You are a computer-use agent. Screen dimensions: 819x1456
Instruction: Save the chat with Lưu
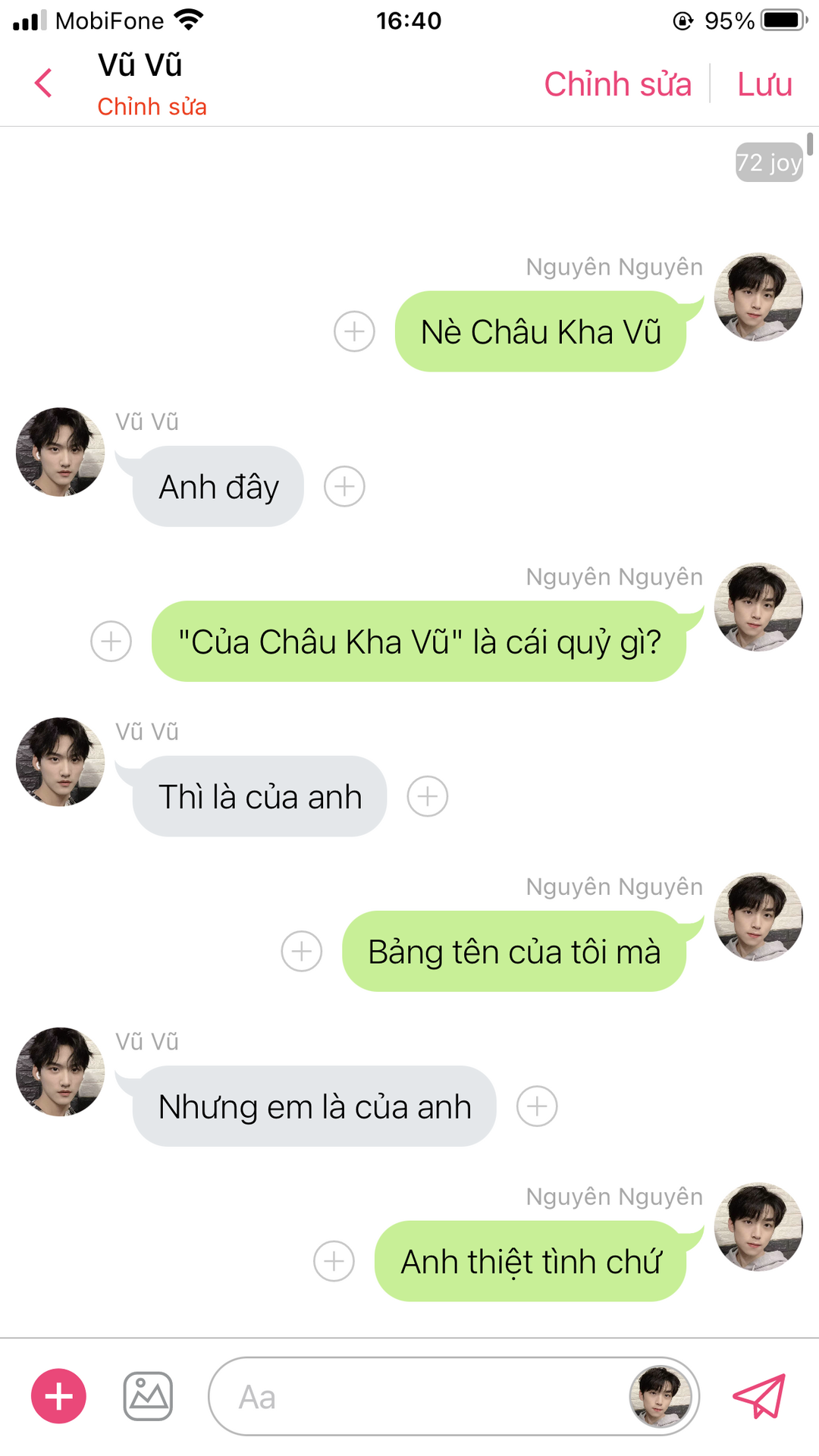pyautogui.click(x=764, y=84)
